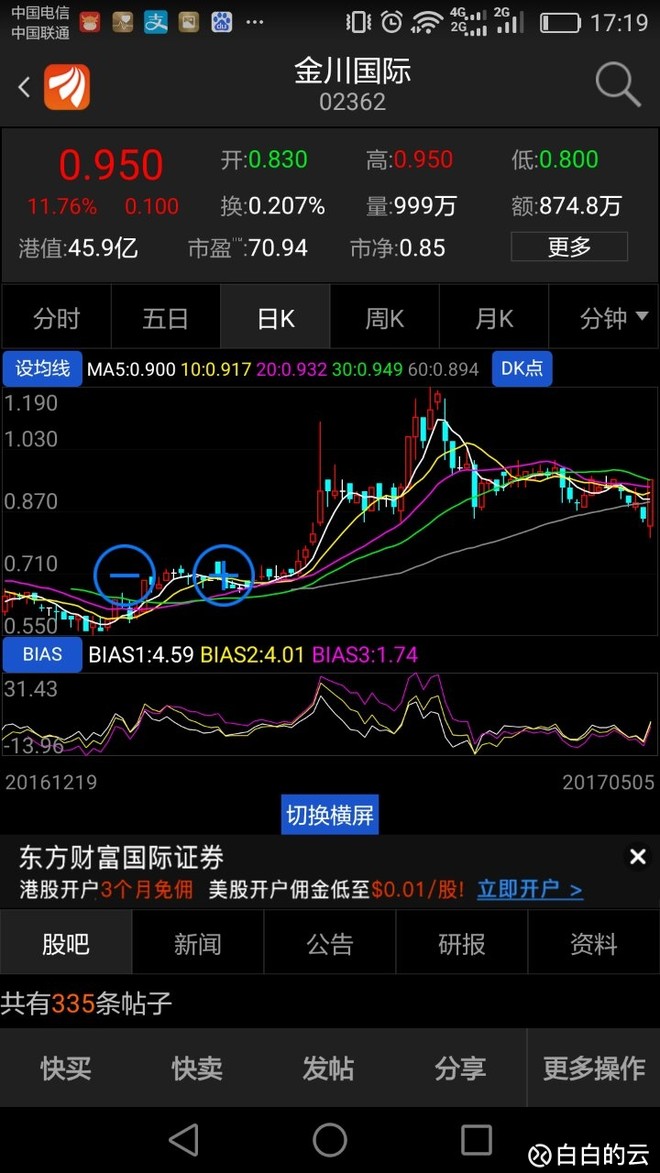Zoom in the chart with the plus button
660x1173 pixels.
(x=224, y=575)
